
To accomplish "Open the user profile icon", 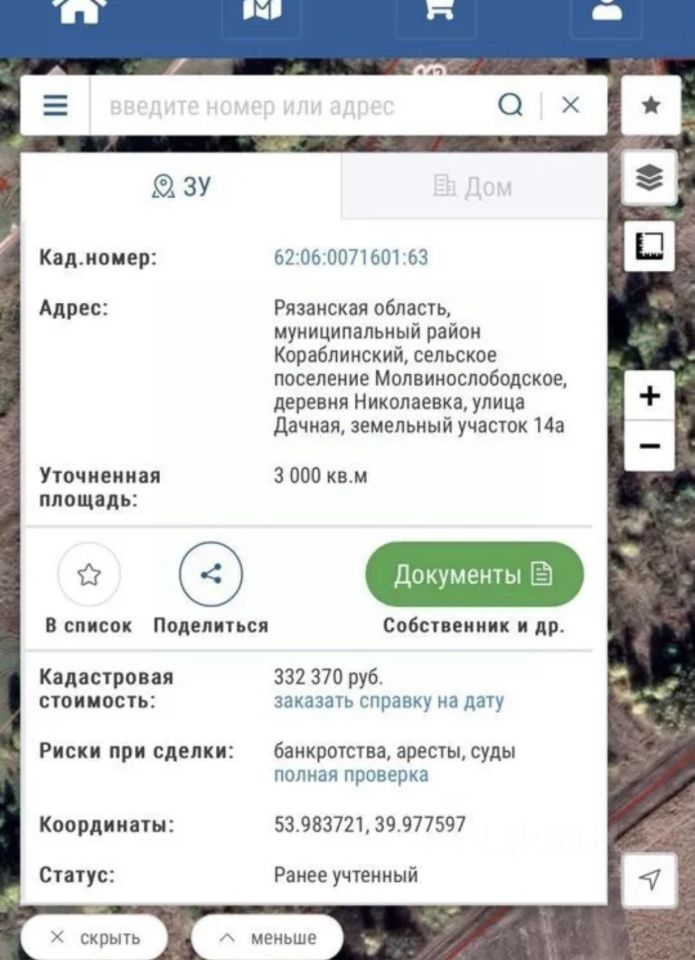I will click(x=607, y=10).
